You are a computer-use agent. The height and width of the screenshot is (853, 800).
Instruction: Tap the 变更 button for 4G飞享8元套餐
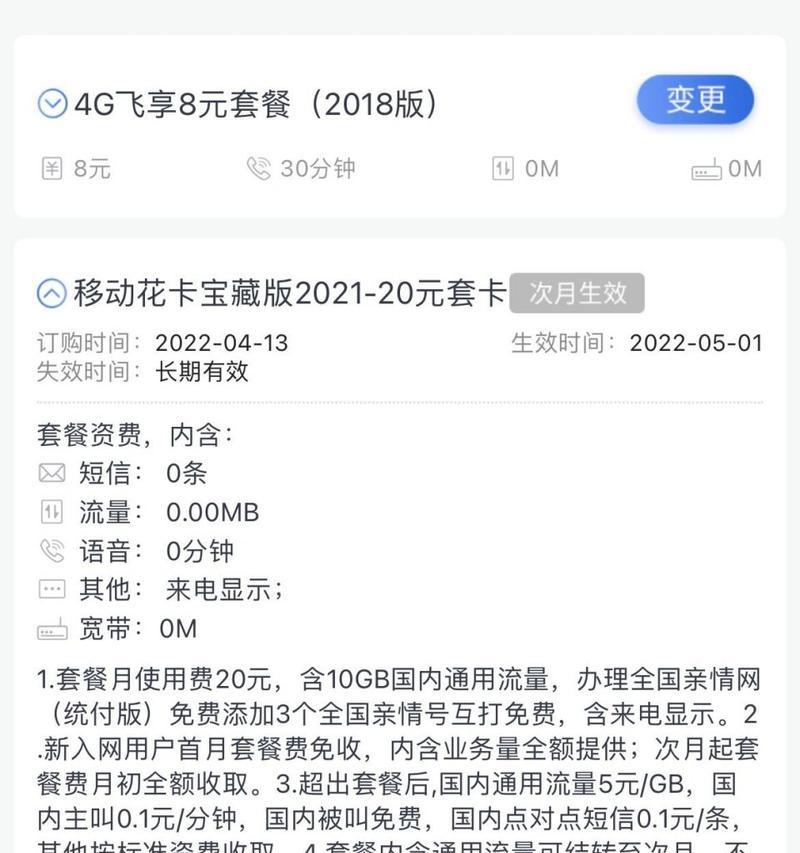694,99
